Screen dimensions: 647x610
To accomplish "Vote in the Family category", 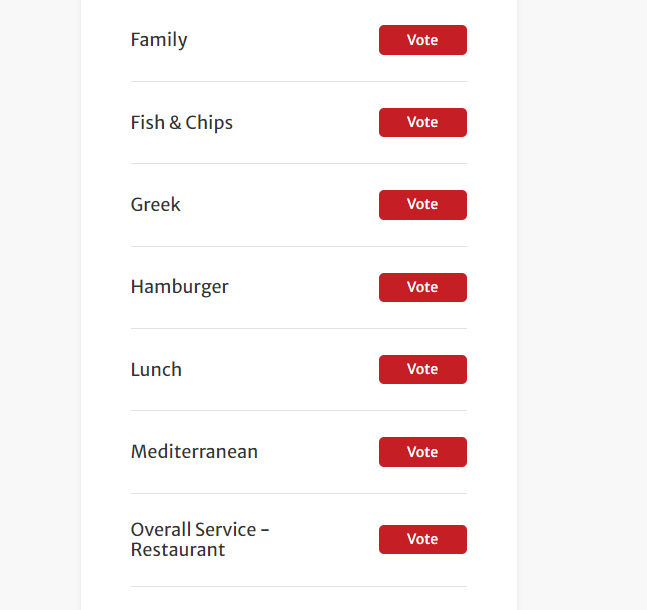I will click(x=422, y=40).
